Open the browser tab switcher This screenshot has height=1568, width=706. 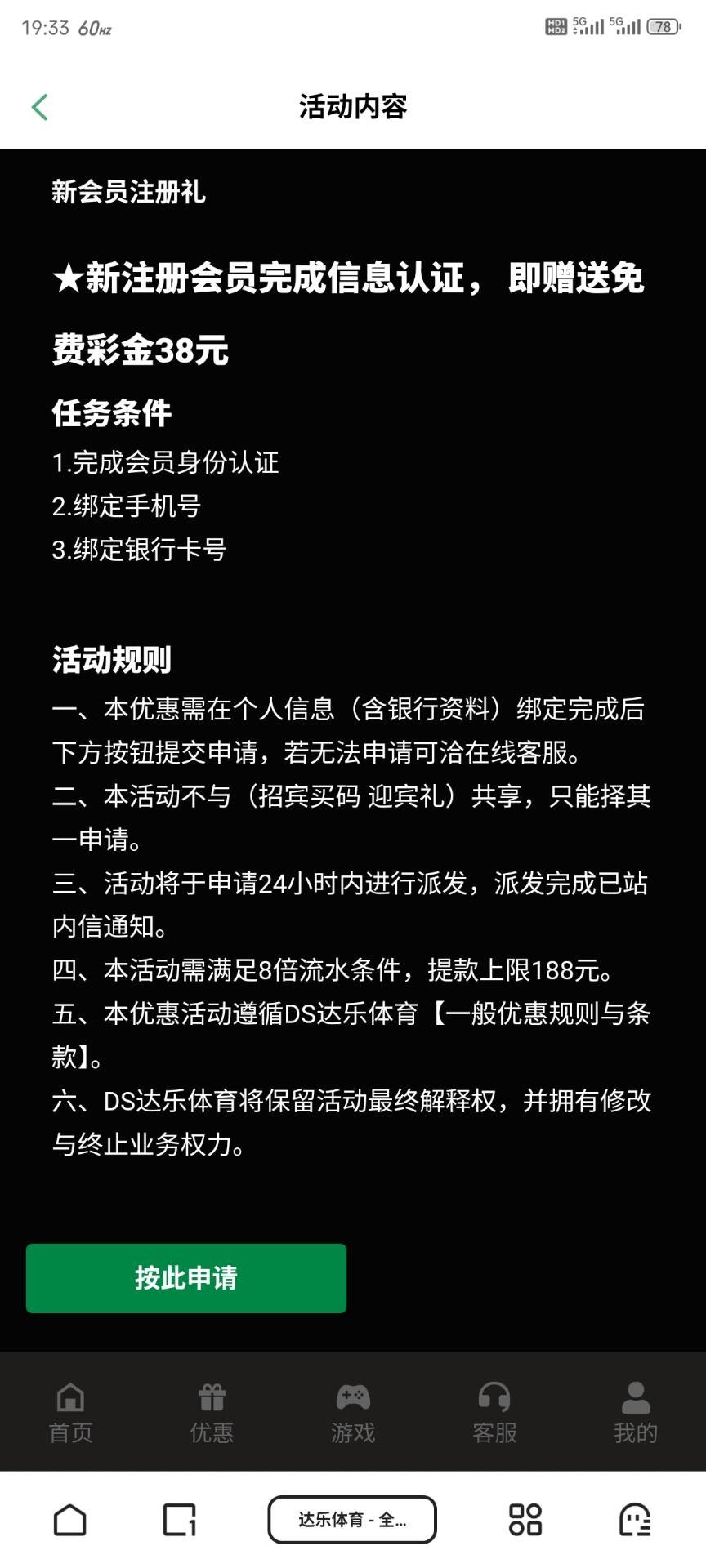coord(180,1520)
